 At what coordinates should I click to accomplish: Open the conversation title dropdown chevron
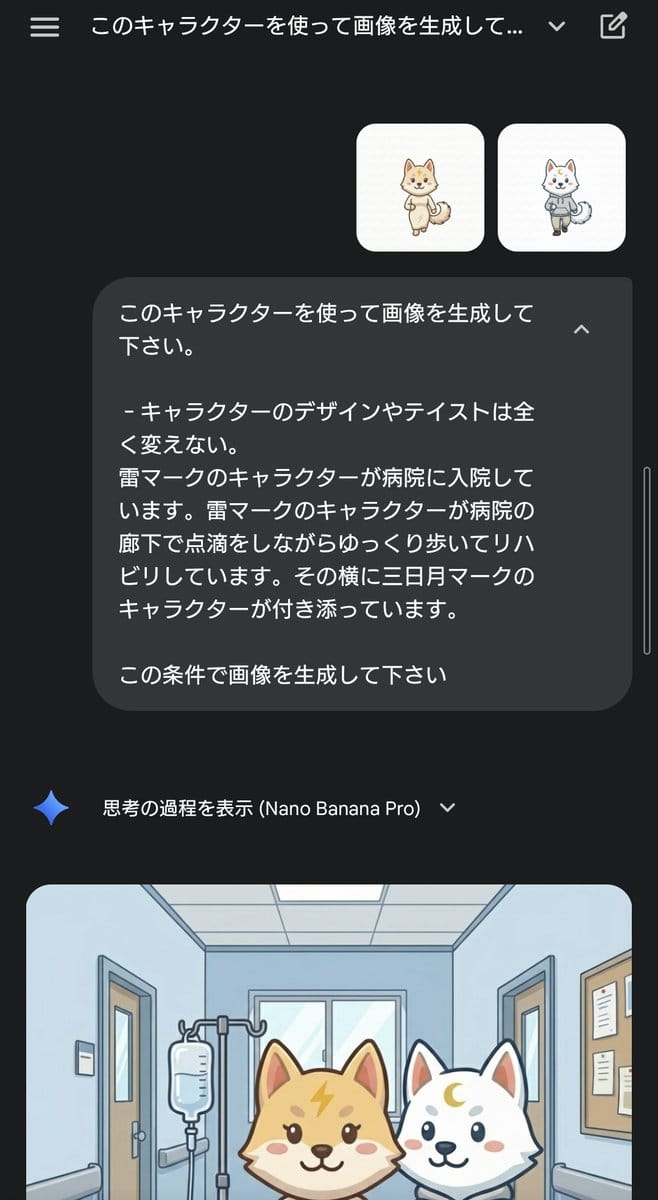click(x=557, y=27)
